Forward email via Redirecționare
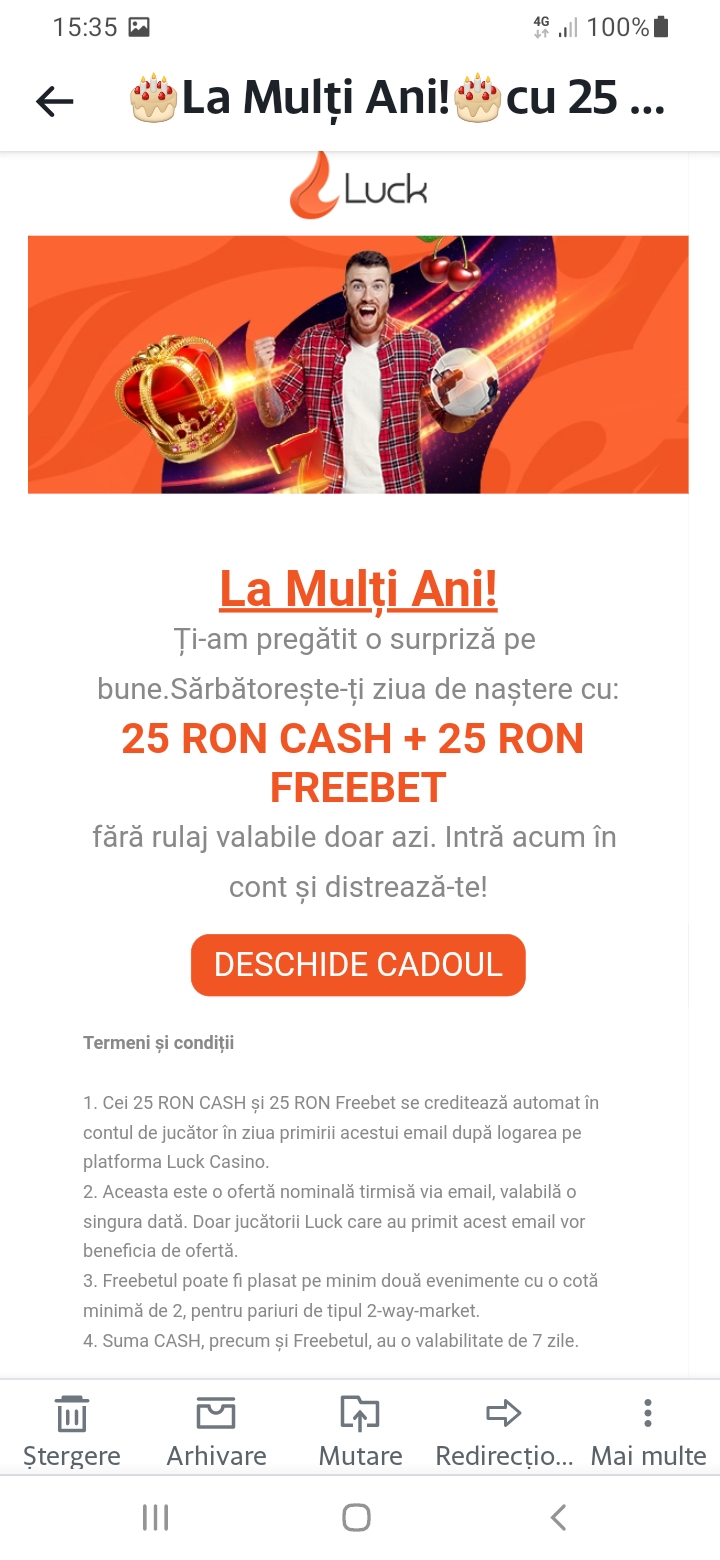The image size is (720, 1560). tap(504, 1430)
